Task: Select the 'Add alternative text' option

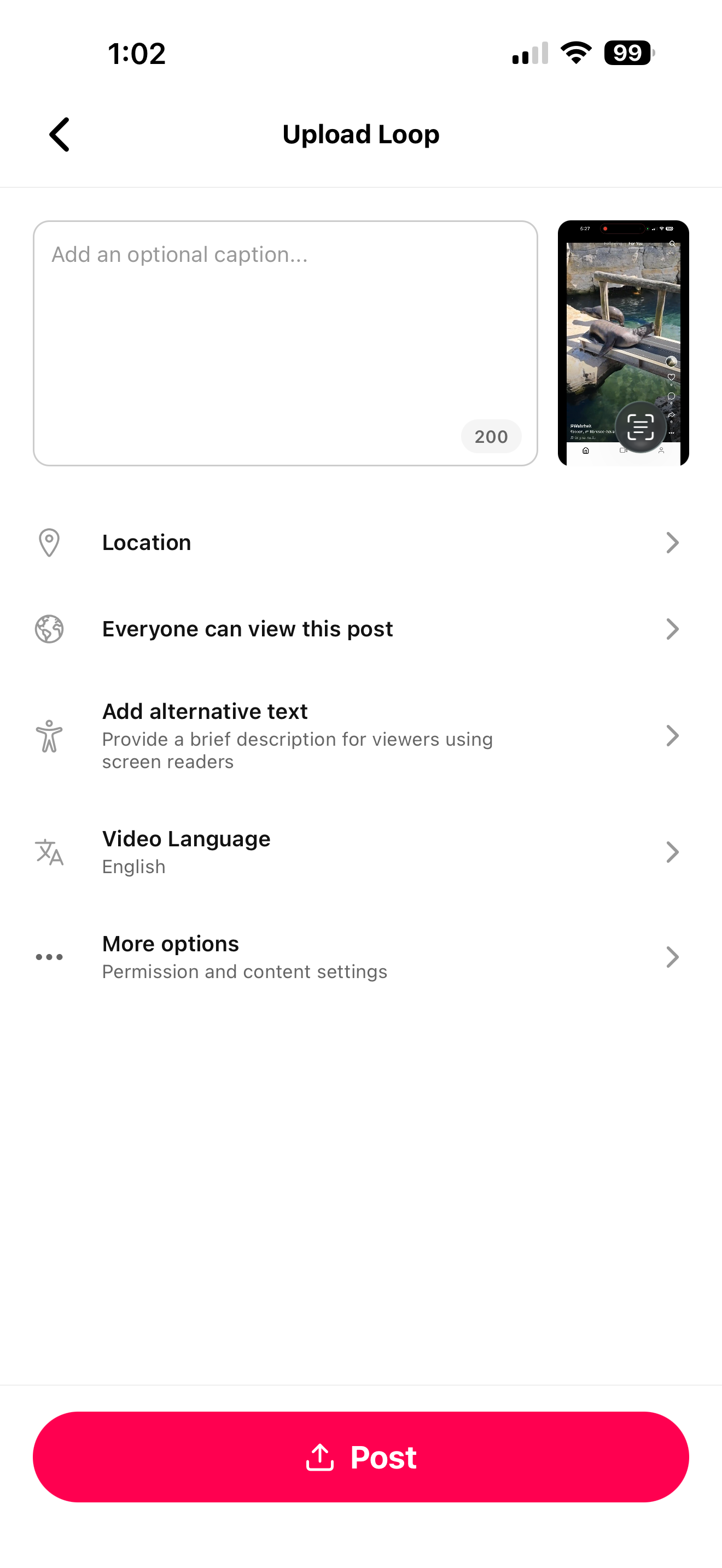Action: click(205, 711)
